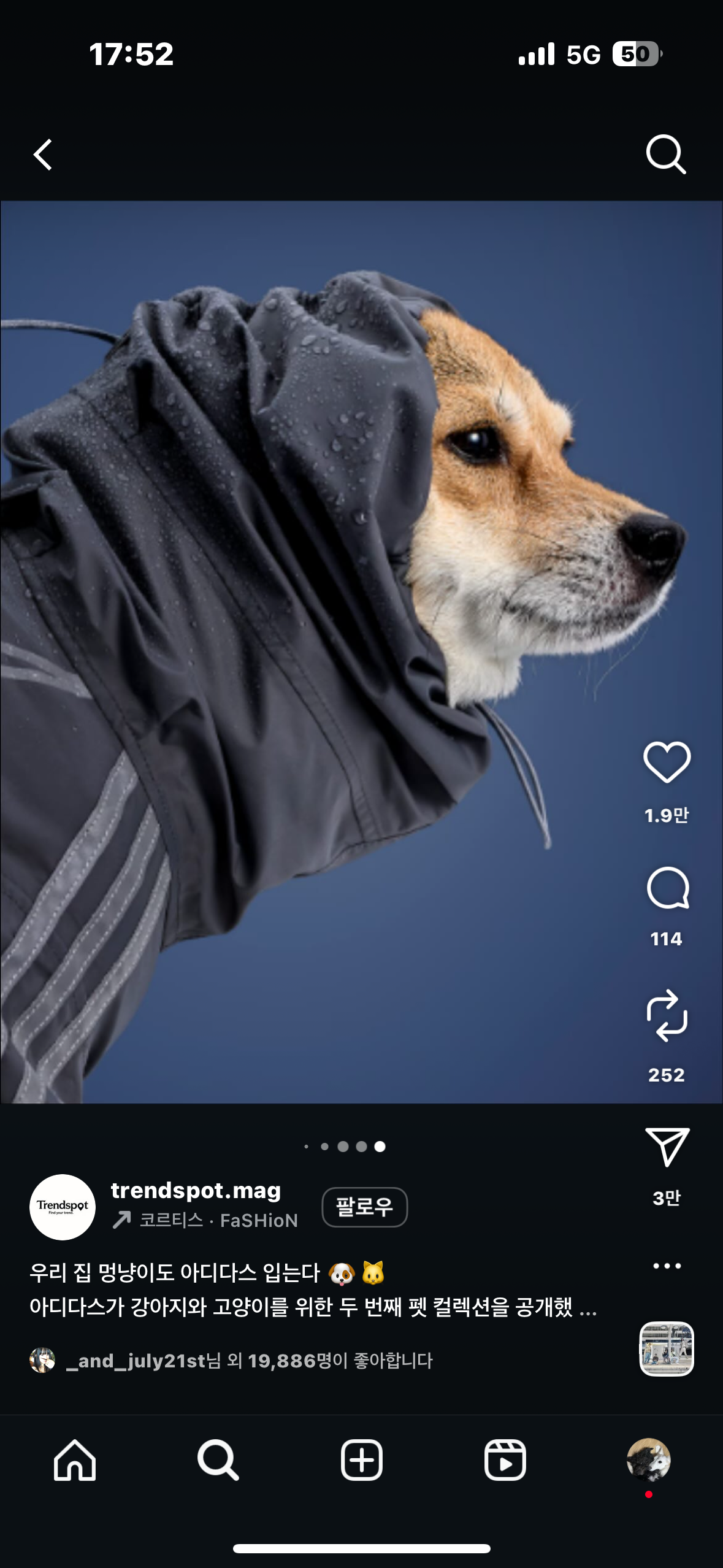
Task: Open the 코르티스 · FaSHioN audio link
Action: (x=218, y=1221)
